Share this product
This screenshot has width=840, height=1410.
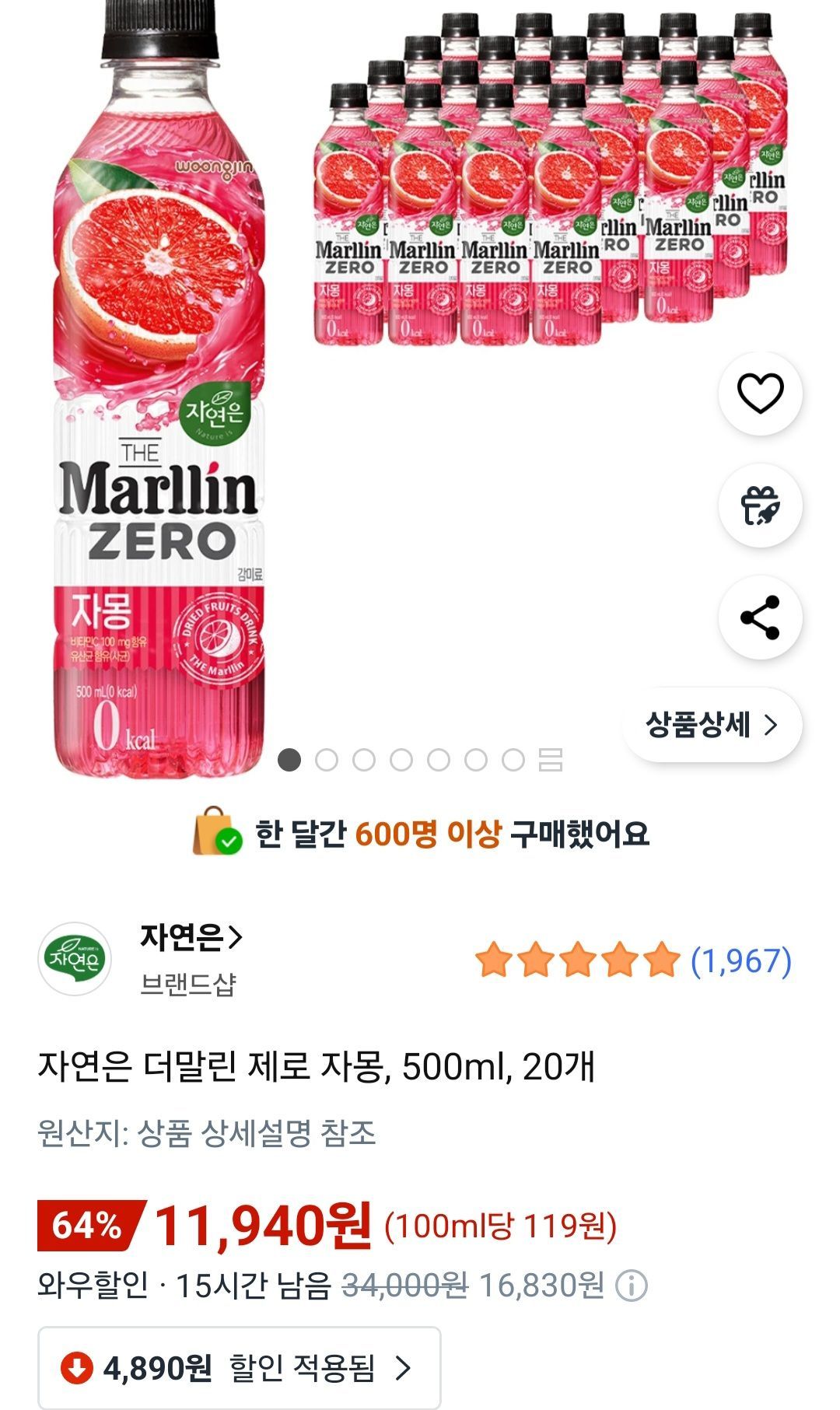[x=760, y=618]
